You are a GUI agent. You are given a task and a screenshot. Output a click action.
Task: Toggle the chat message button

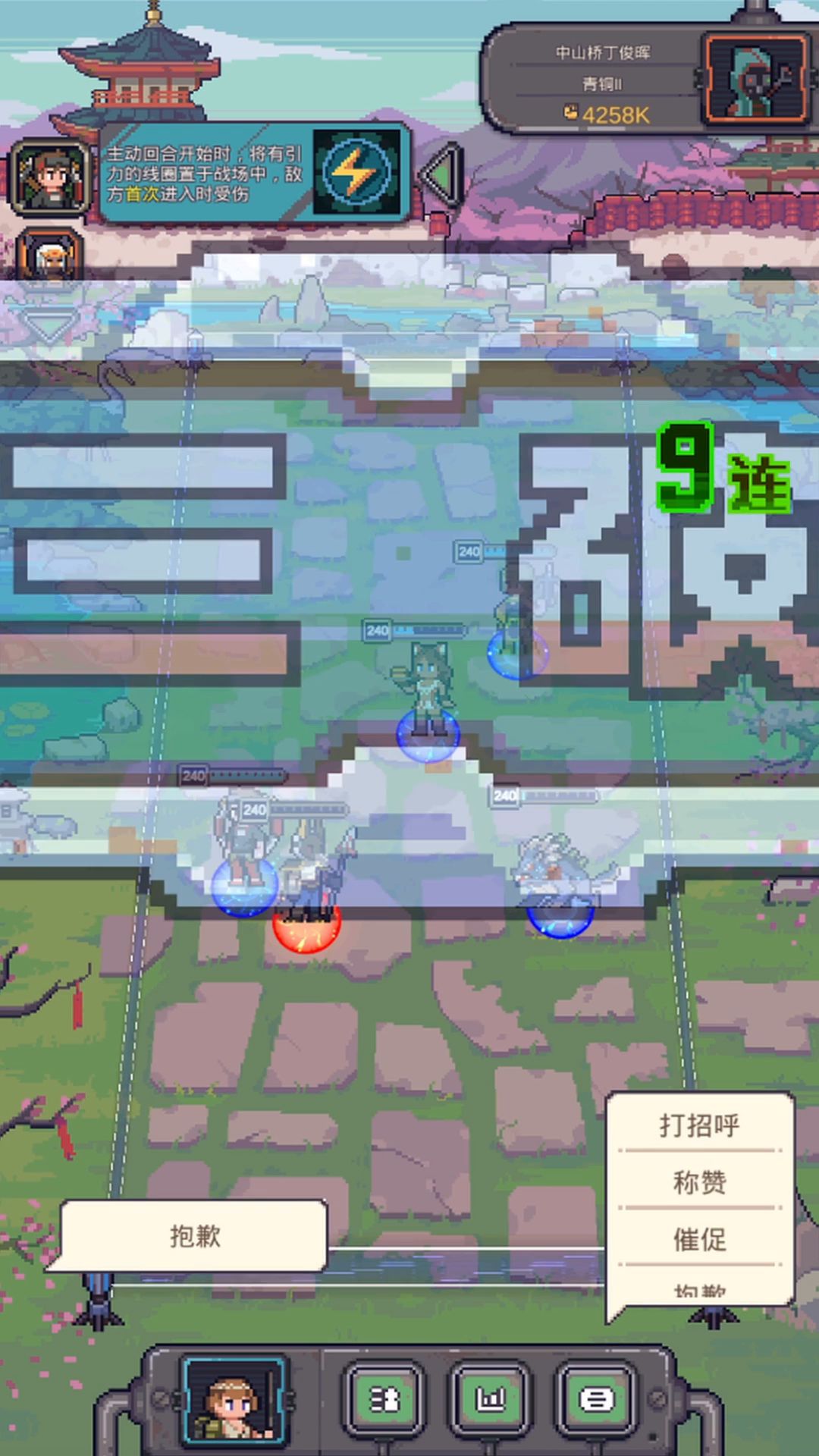click(597, 1400)
